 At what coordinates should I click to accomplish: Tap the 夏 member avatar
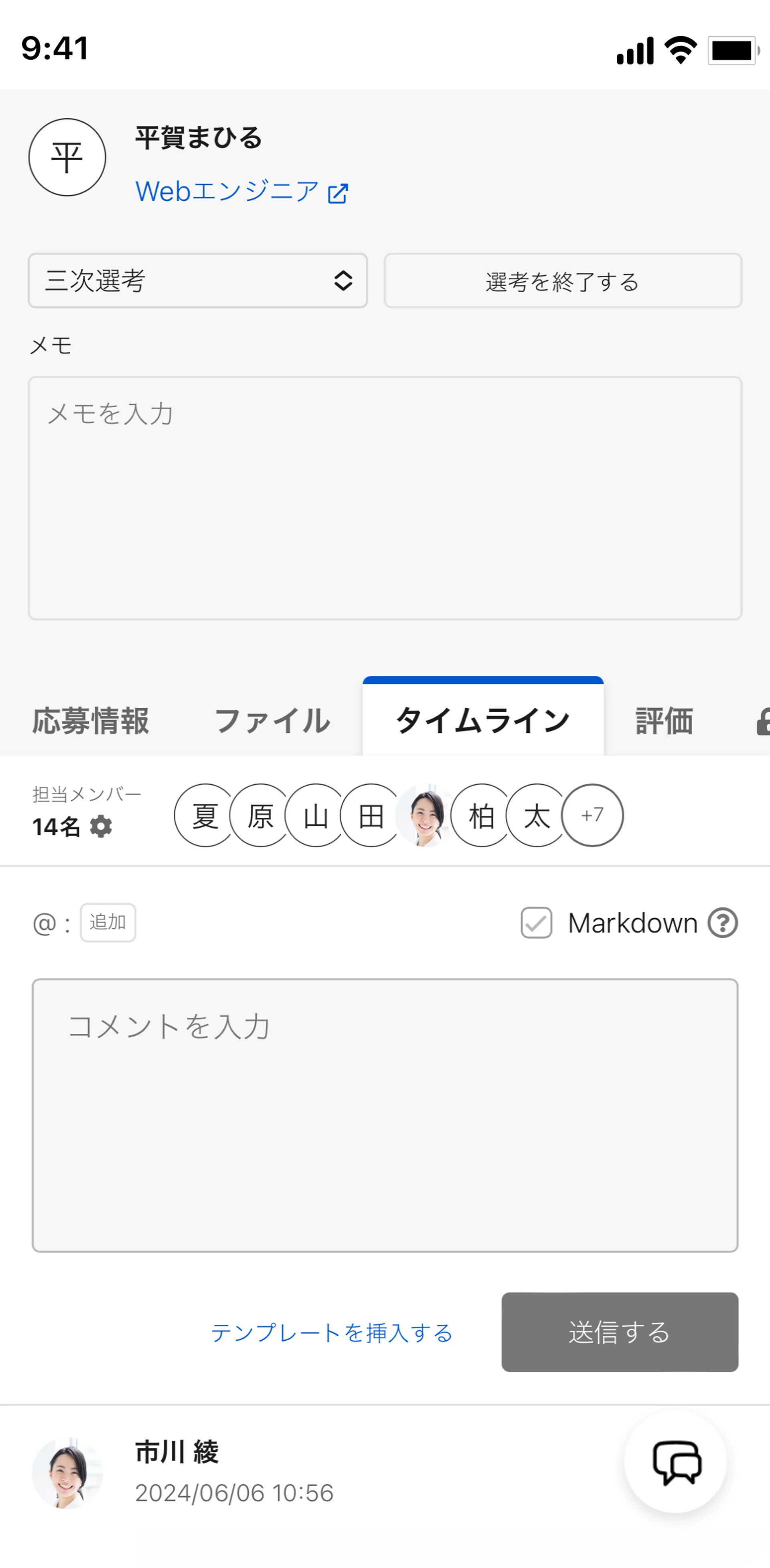coord(205,815)
